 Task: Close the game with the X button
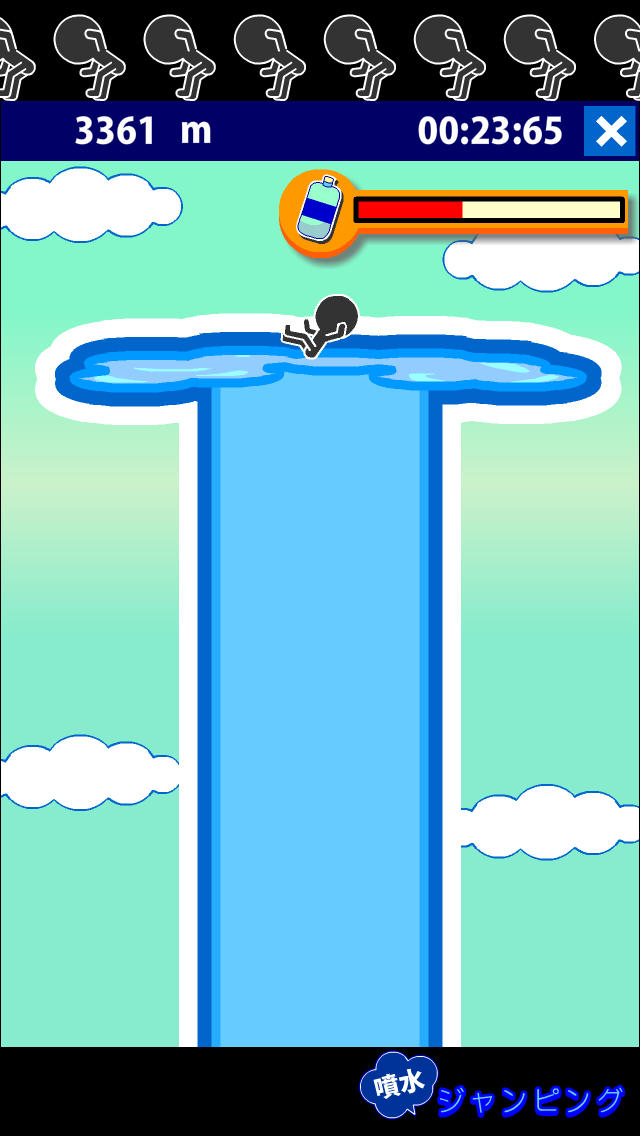(x=610, y=131)
